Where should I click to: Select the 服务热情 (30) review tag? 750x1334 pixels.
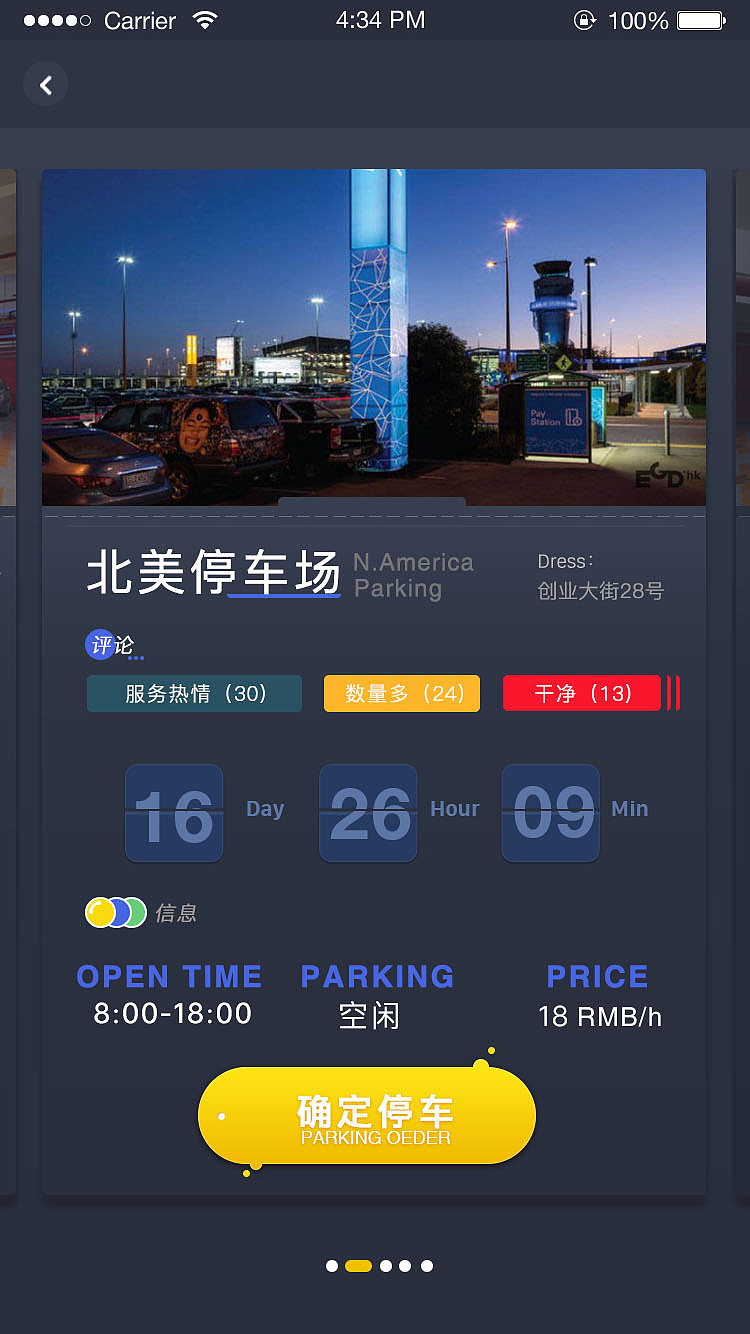tap(194, 693)
